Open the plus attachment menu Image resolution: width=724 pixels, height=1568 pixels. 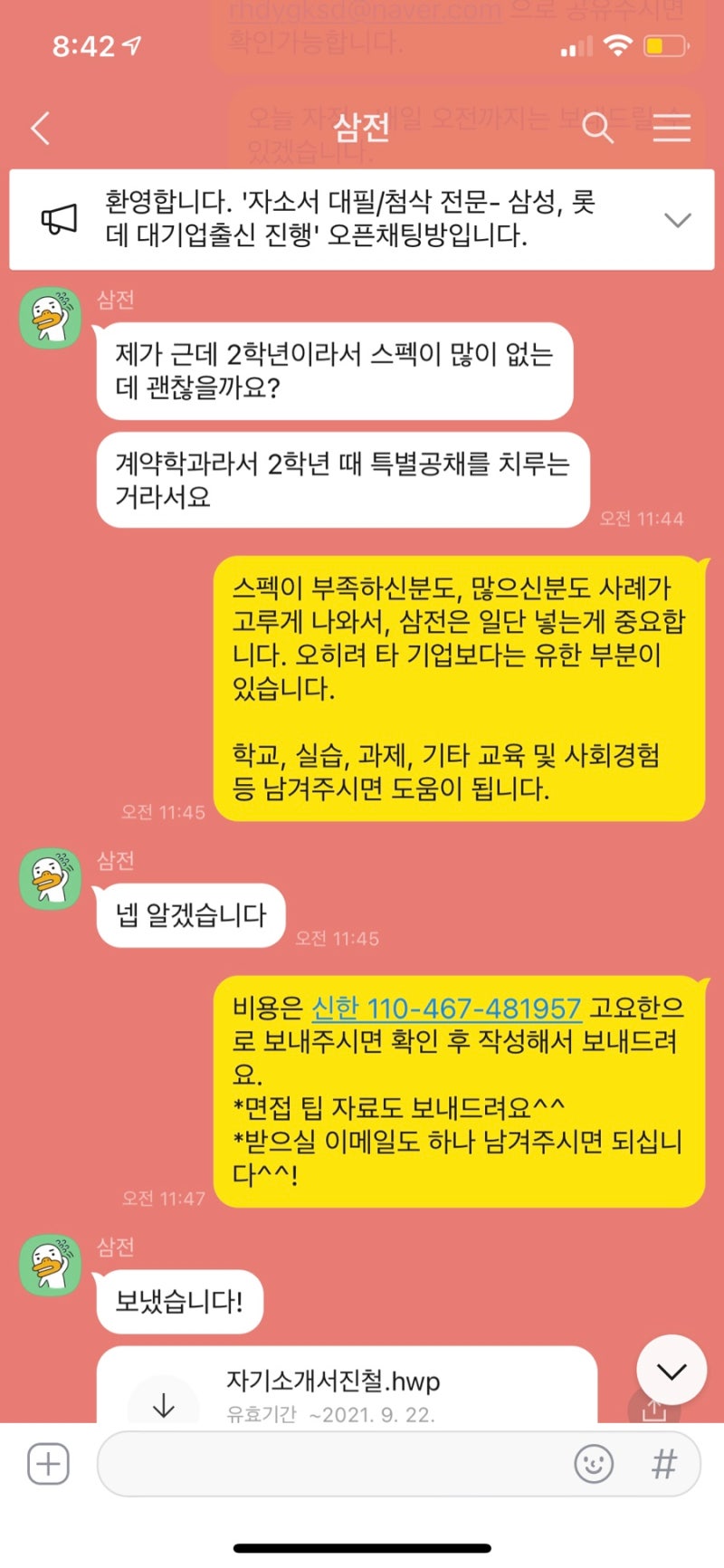48,1464
